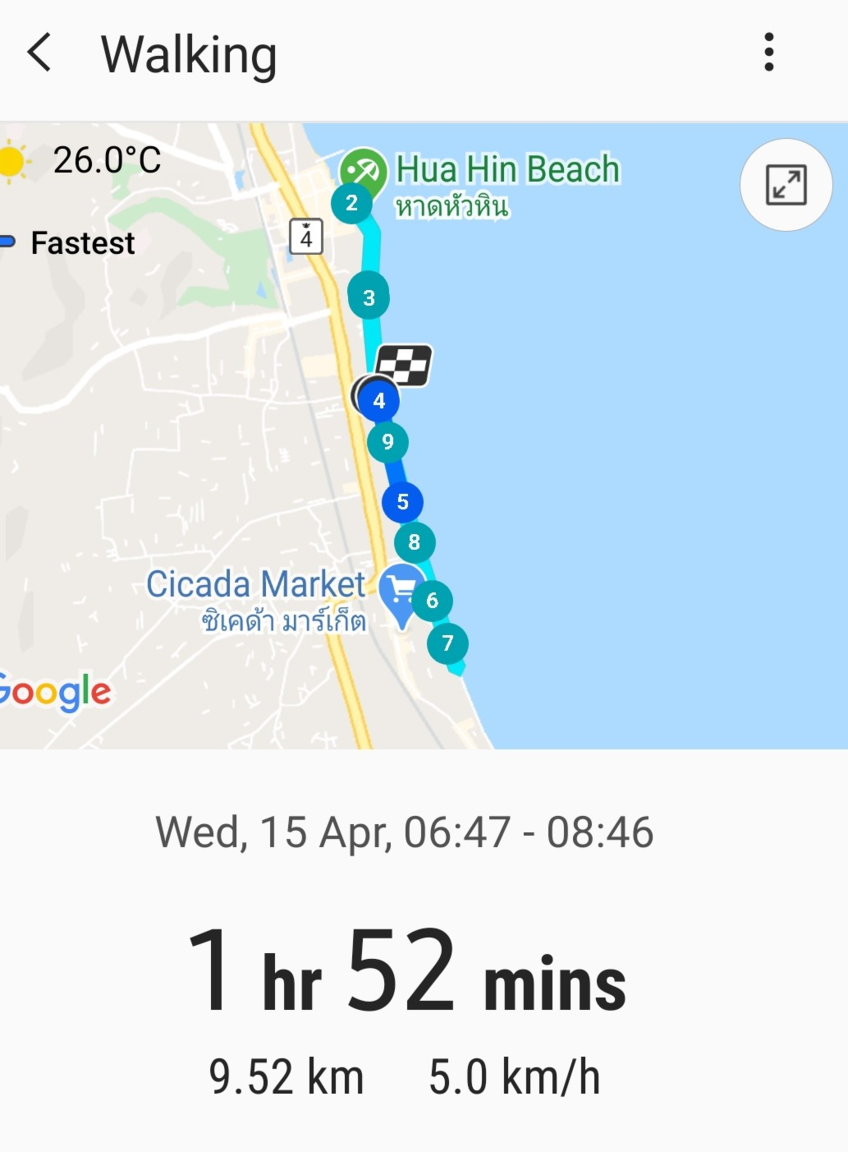848x1152 pixels.
Task: Go back from the Walking screen
Action: (40, 52)
